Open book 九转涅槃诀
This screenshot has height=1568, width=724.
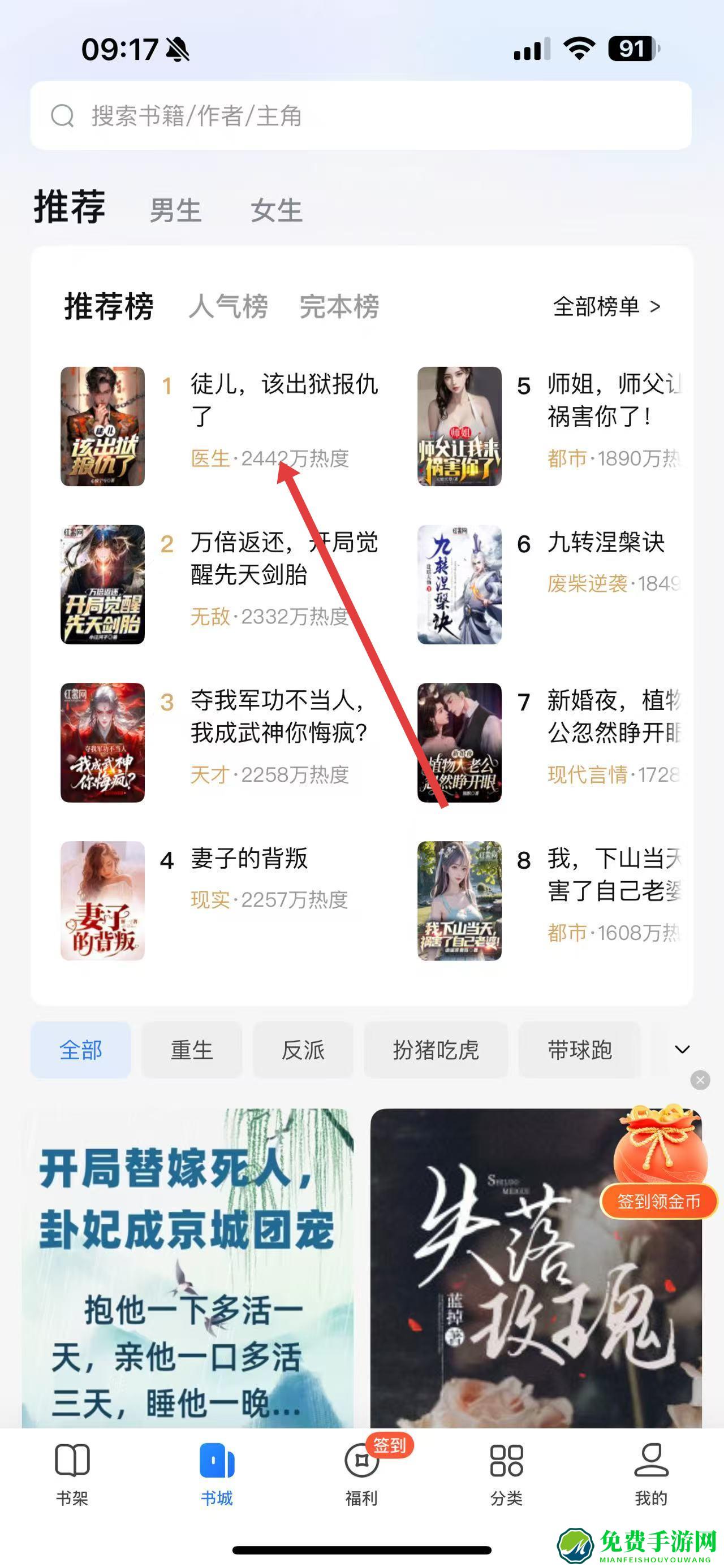(605, 542)
